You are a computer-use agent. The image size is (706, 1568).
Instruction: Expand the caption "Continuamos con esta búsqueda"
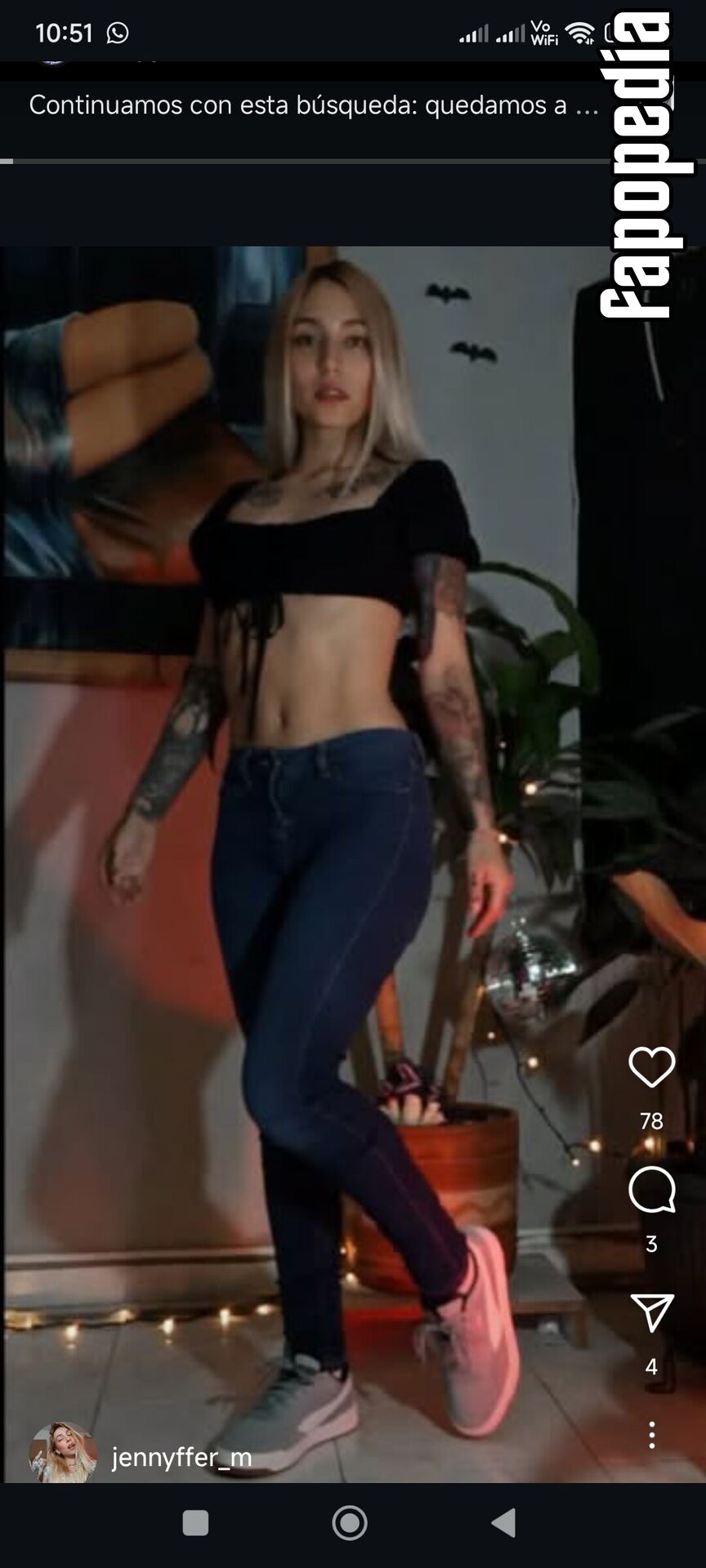point(314,105)
